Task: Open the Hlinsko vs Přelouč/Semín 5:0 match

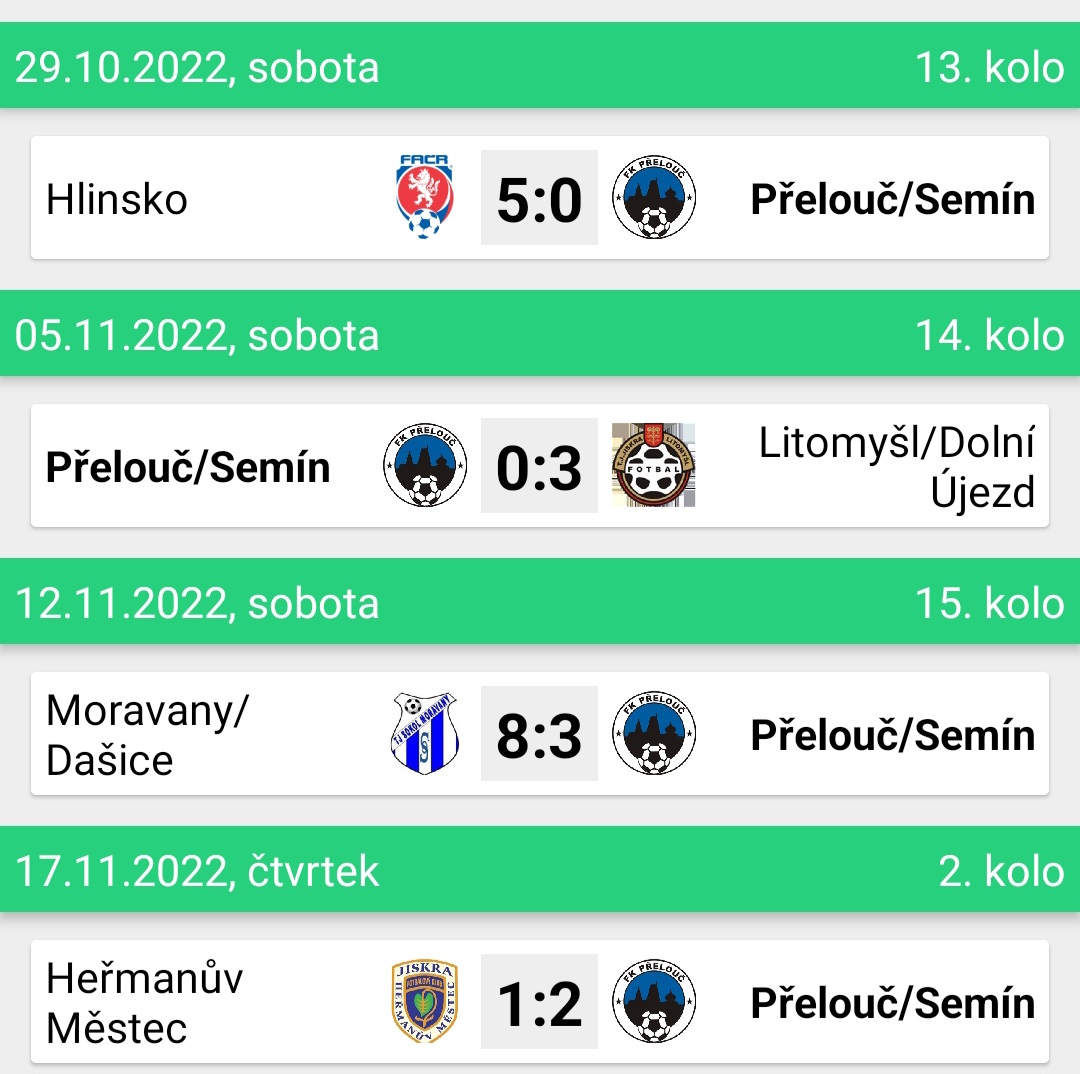Action: pyautogui.click(x=539, y=198)
